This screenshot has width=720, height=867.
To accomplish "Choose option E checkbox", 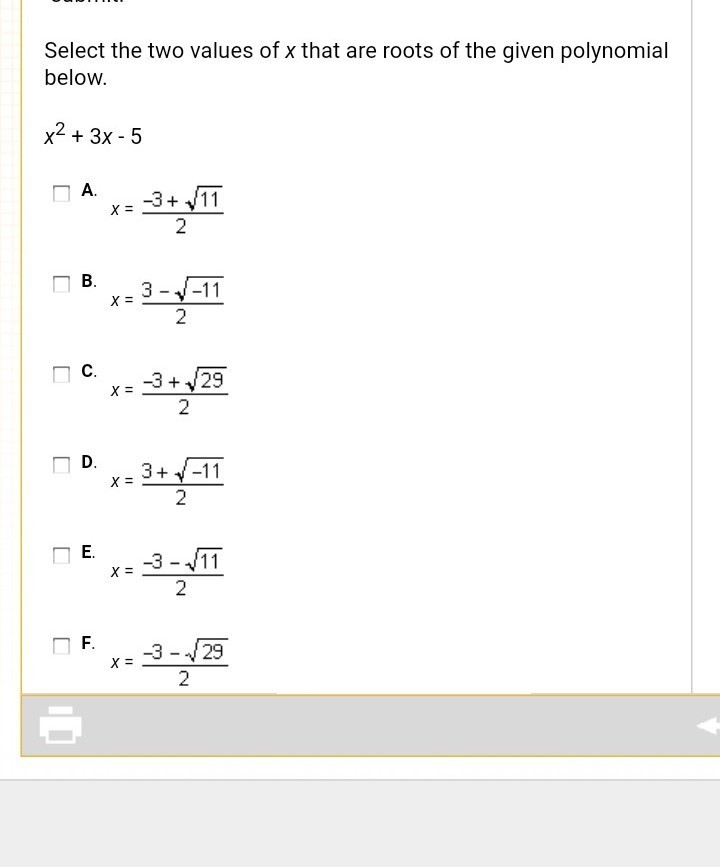I will click(62, 555).
